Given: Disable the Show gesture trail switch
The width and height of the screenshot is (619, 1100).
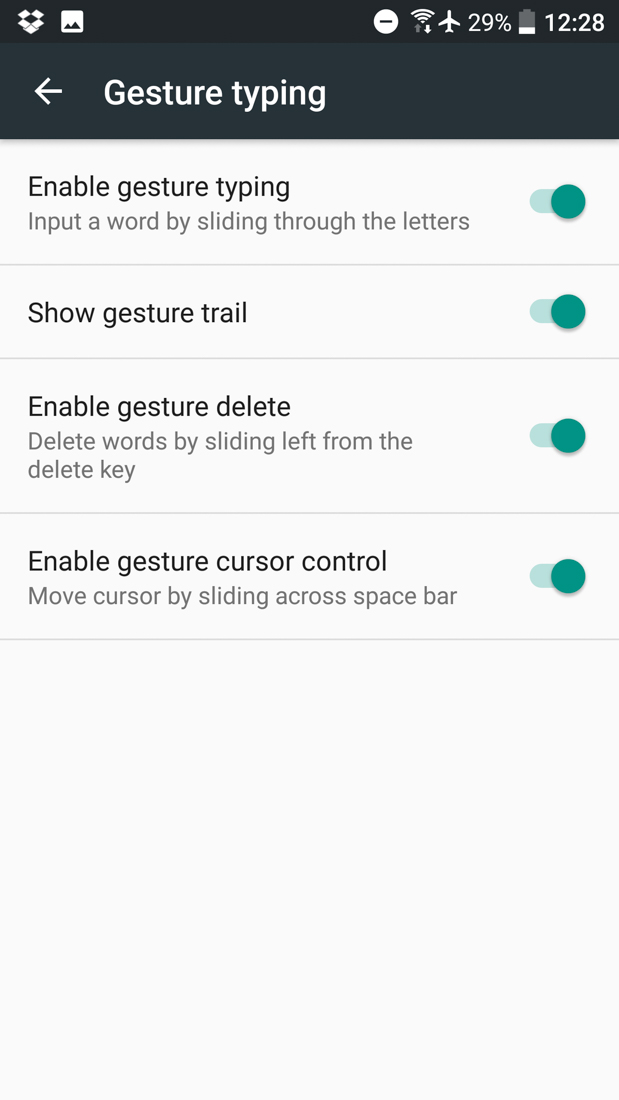Looking at the screenshot, I should 558,312.
